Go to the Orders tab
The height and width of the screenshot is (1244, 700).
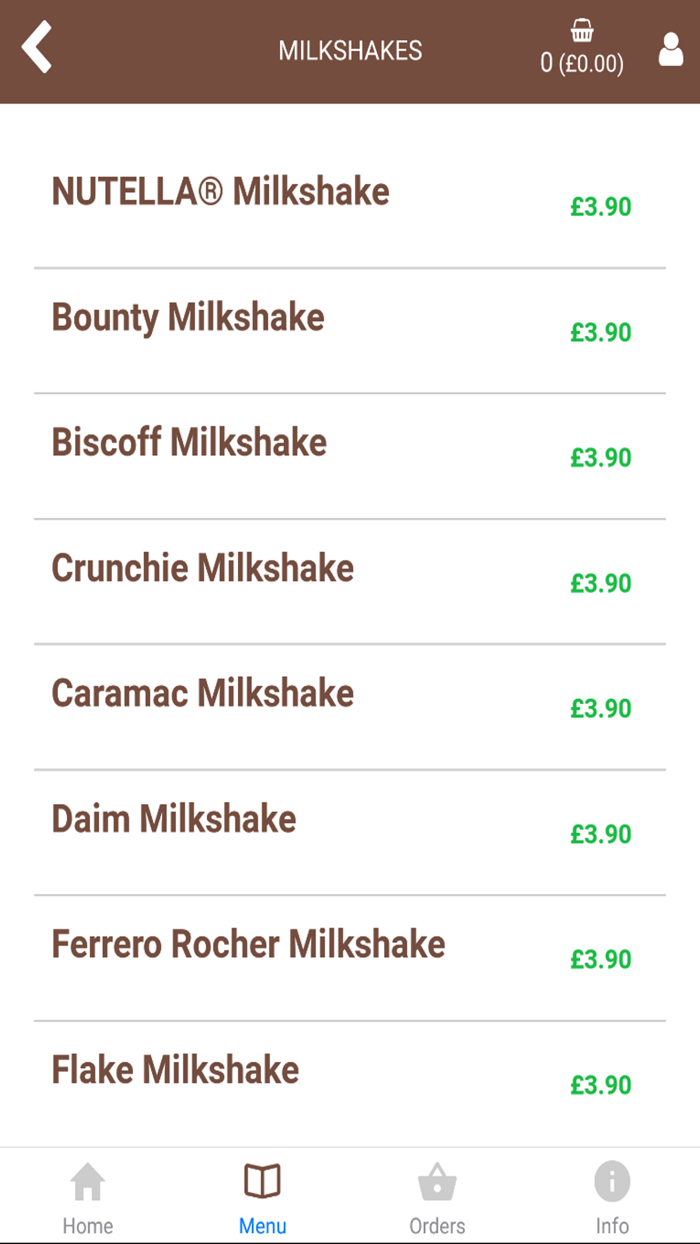point(437,1197)
